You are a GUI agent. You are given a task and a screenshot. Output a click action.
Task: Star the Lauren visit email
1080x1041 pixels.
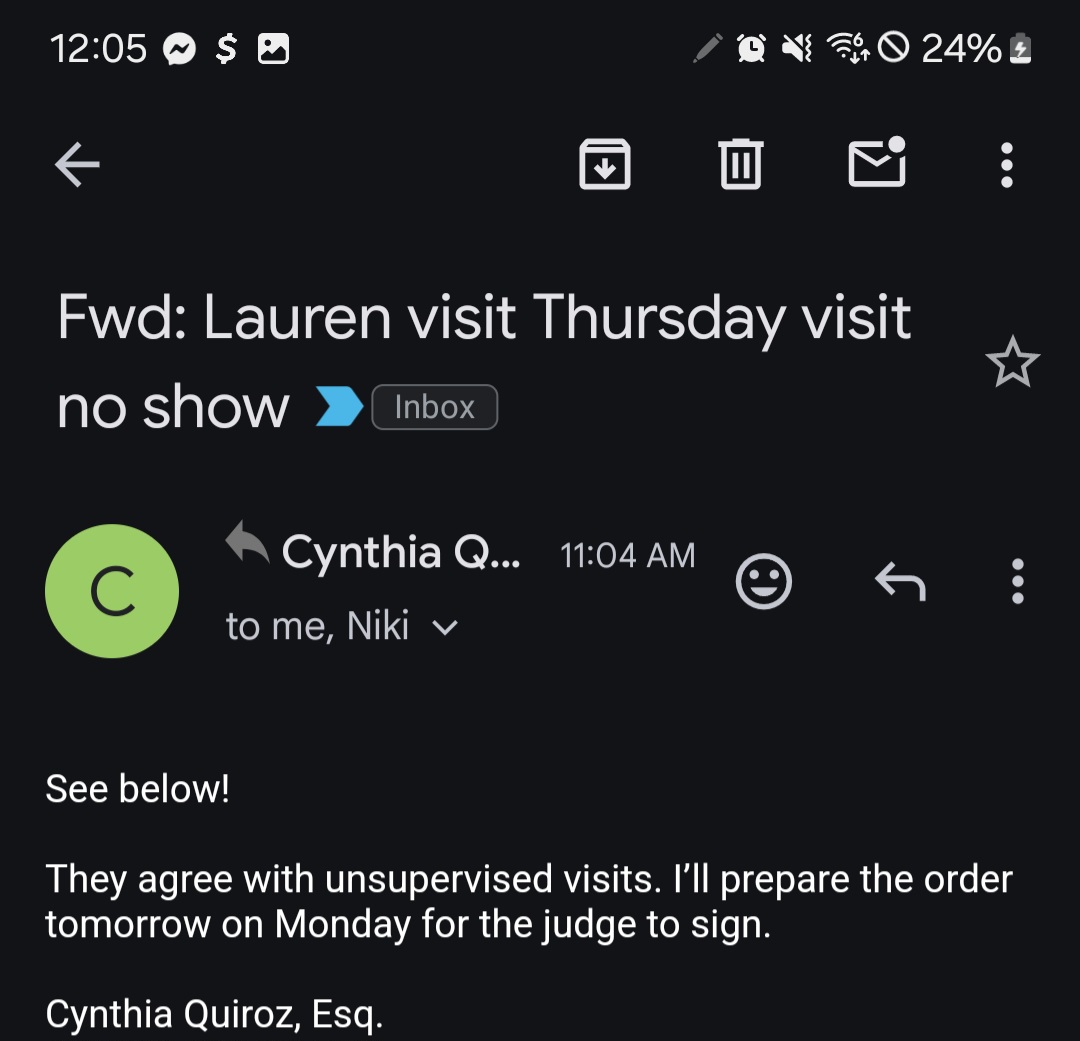click(x=1012, y=362)
